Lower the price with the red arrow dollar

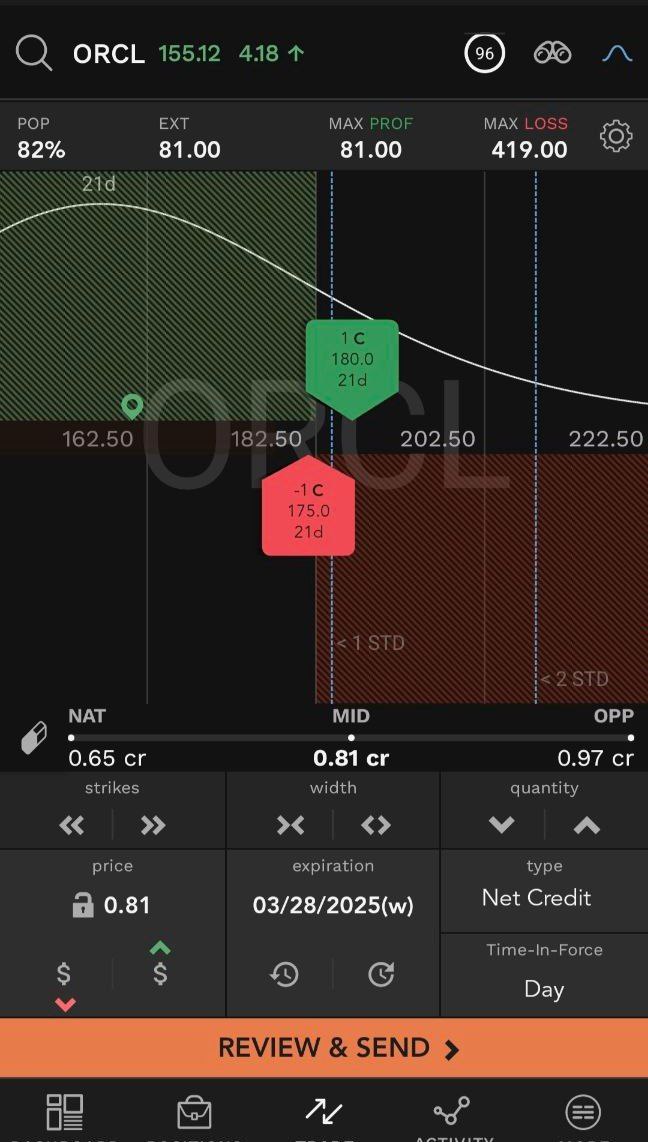tap(64, 980)
